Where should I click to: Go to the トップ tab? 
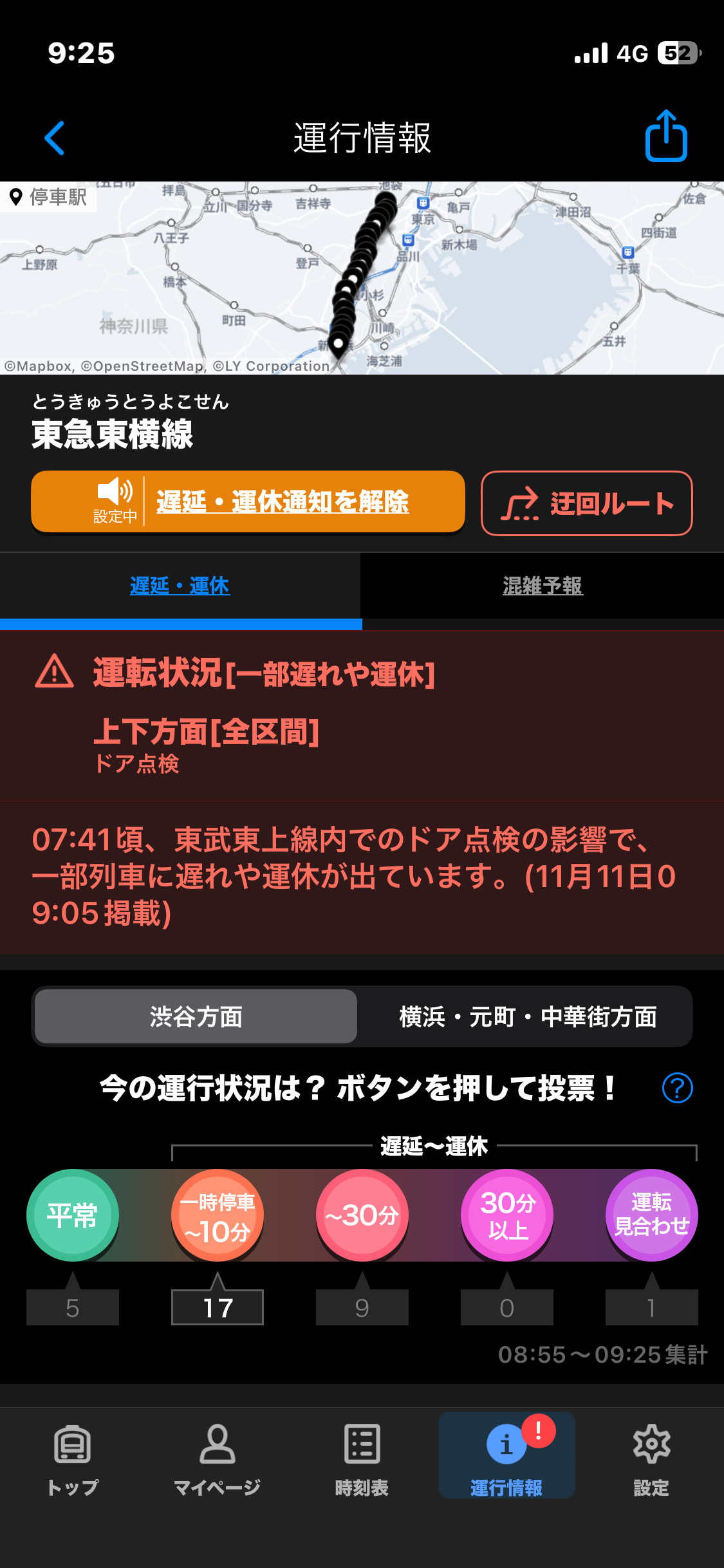[73, 1459]
